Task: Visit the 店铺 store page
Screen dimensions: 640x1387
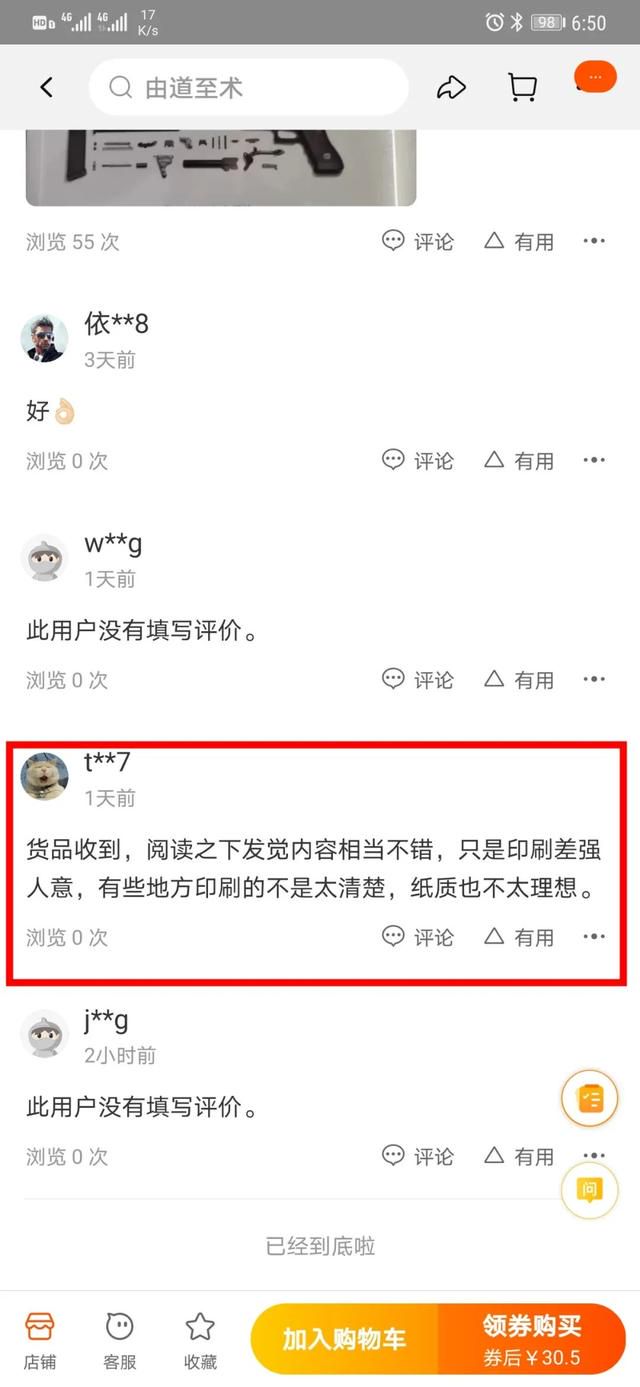Action: [40, 1341]
